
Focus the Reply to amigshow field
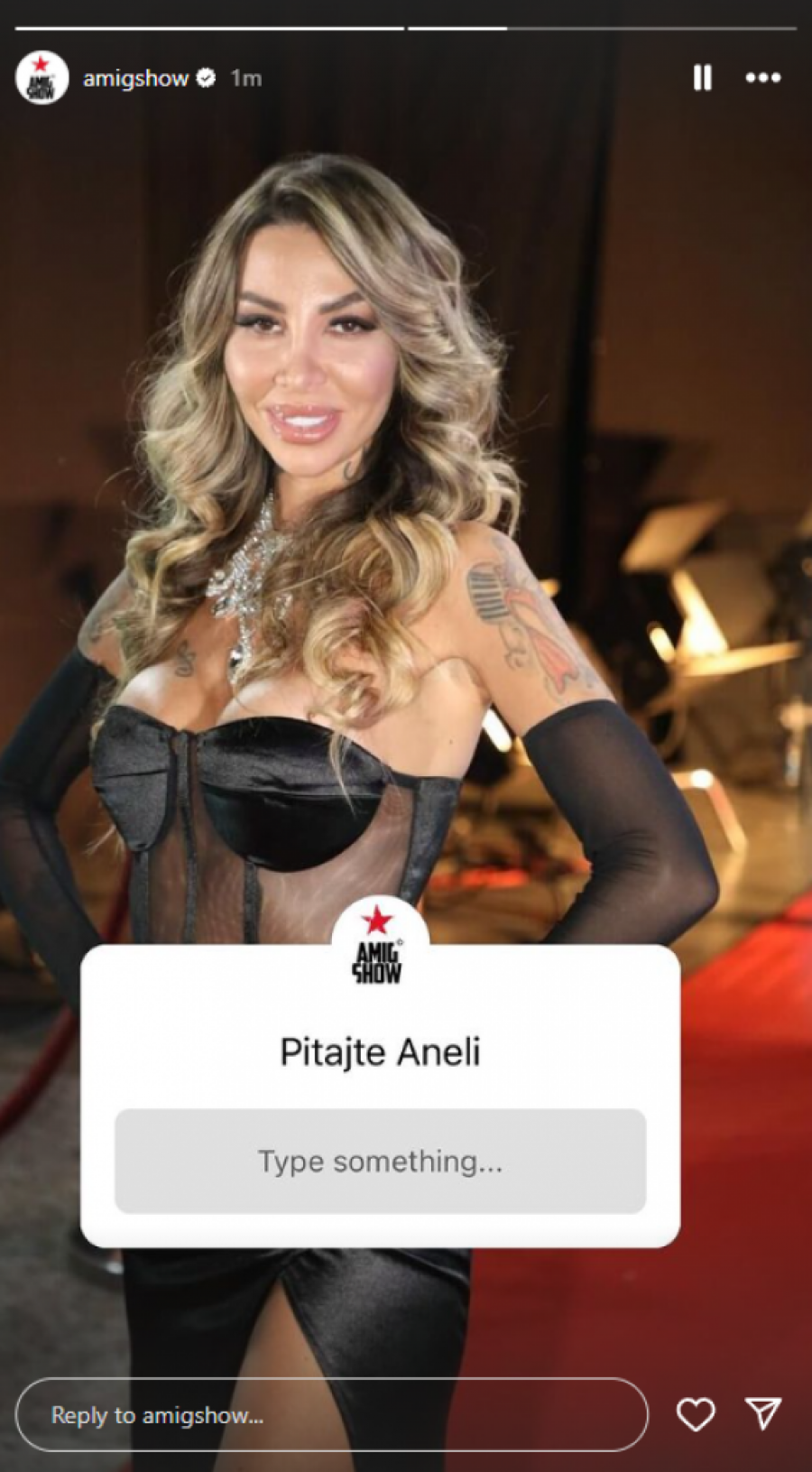pyautogui.click(x=331, y=1414)
